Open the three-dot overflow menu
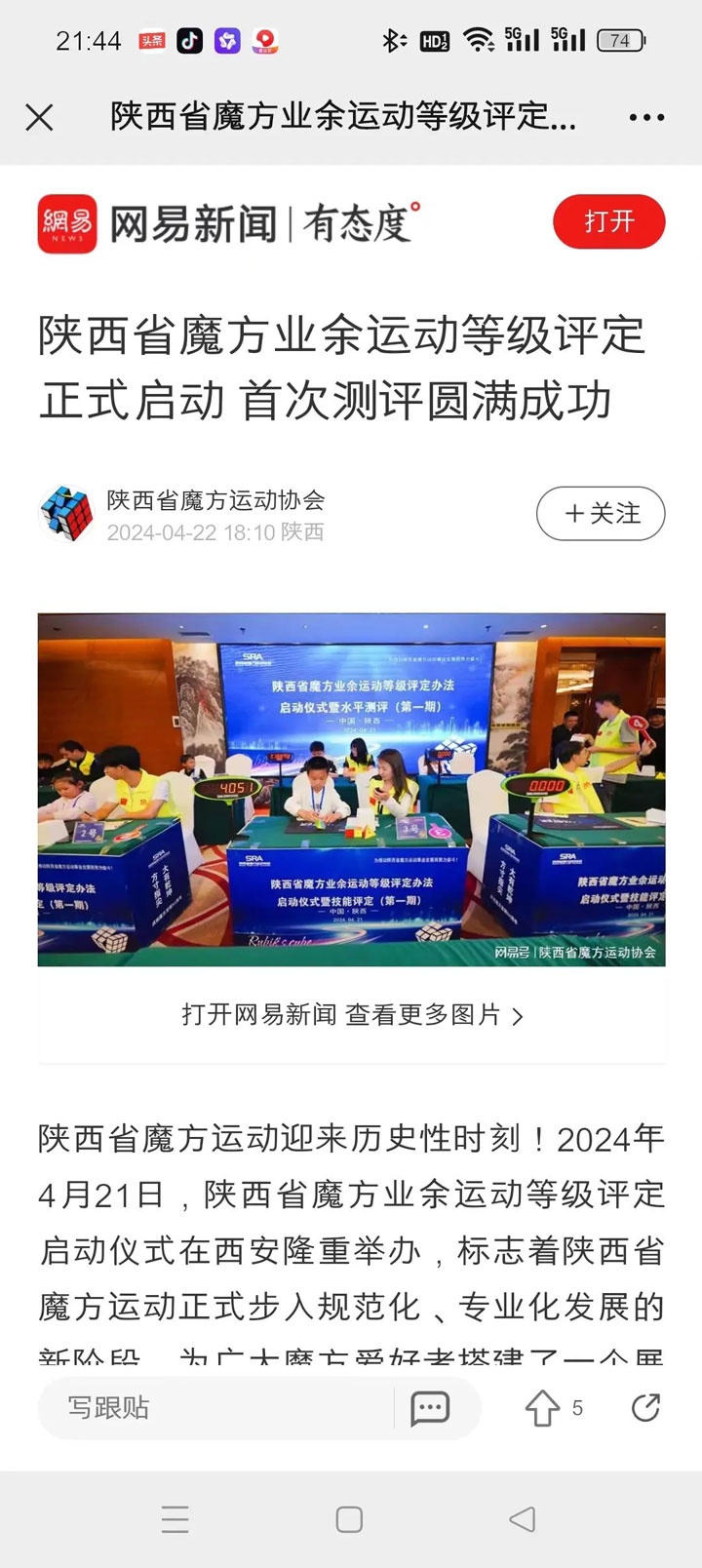This screenshot has width=702, height=1568. [x=646, y=118]
